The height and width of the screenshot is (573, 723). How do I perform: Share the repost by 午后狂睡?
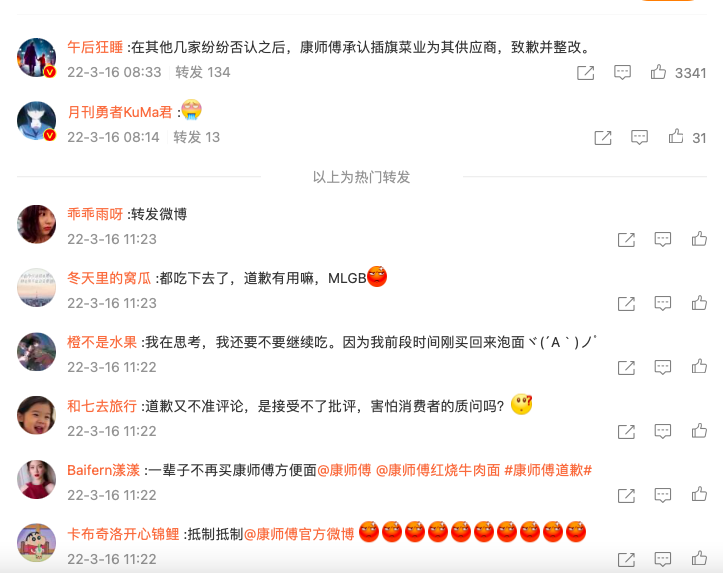tap(586, 72)
